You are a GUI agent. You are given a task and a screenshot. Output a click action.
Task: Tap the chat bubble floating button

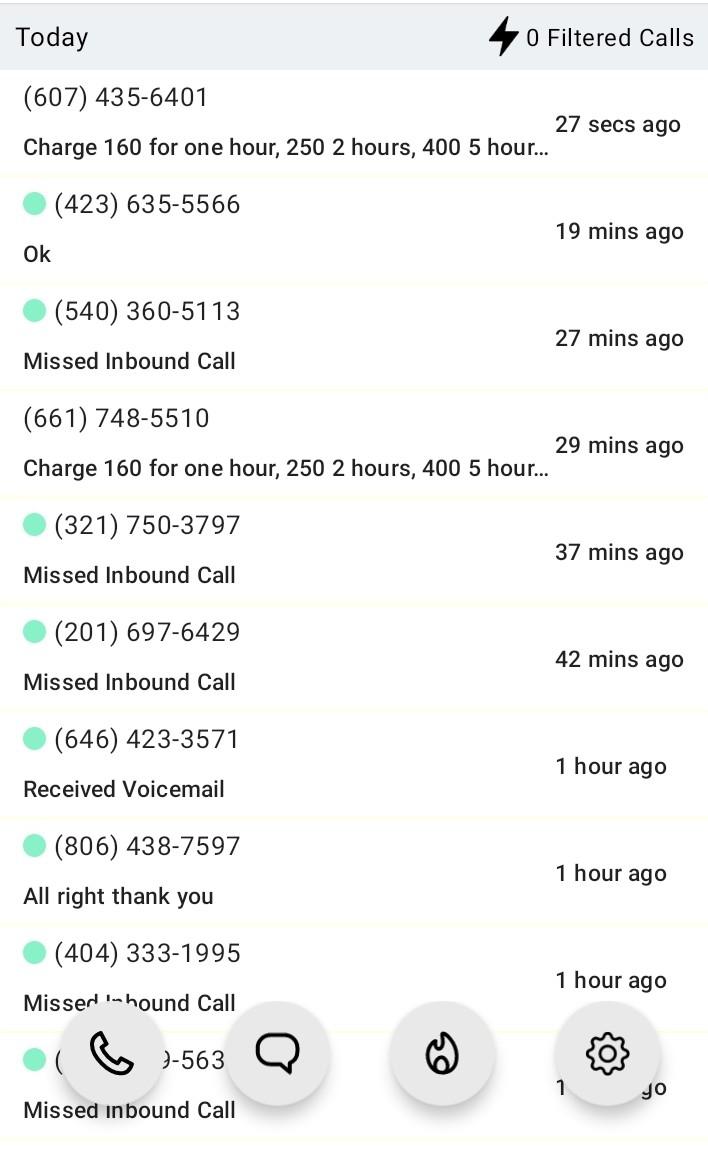[277, 1053]
